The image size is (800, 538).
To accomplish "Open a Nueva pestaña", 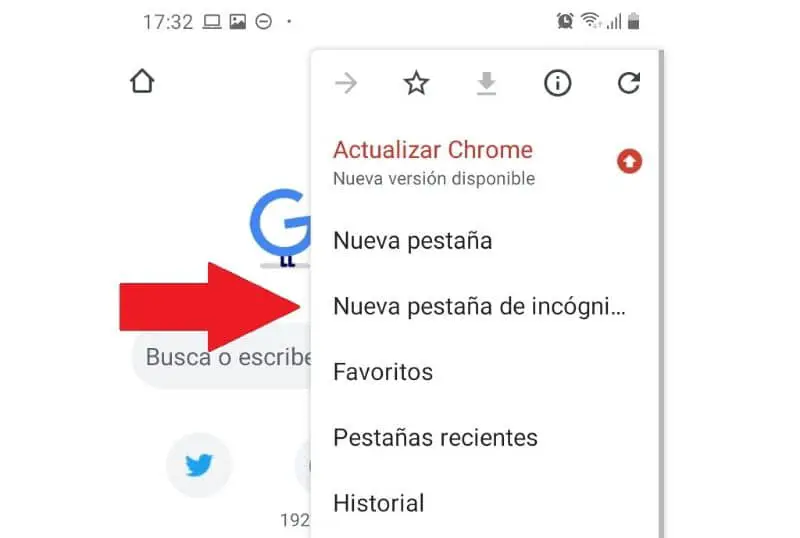I will point(412,241).
